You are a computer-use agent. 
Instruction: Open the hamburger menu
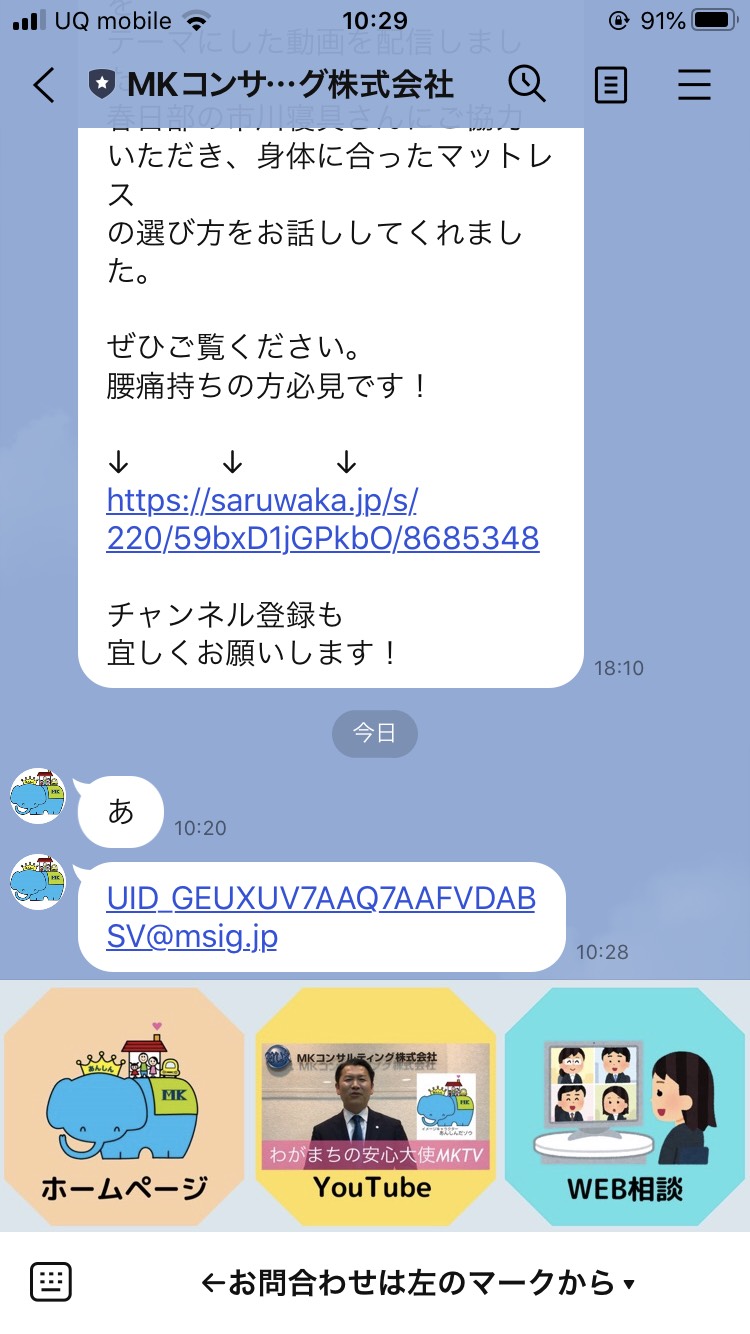pos(694,86)
